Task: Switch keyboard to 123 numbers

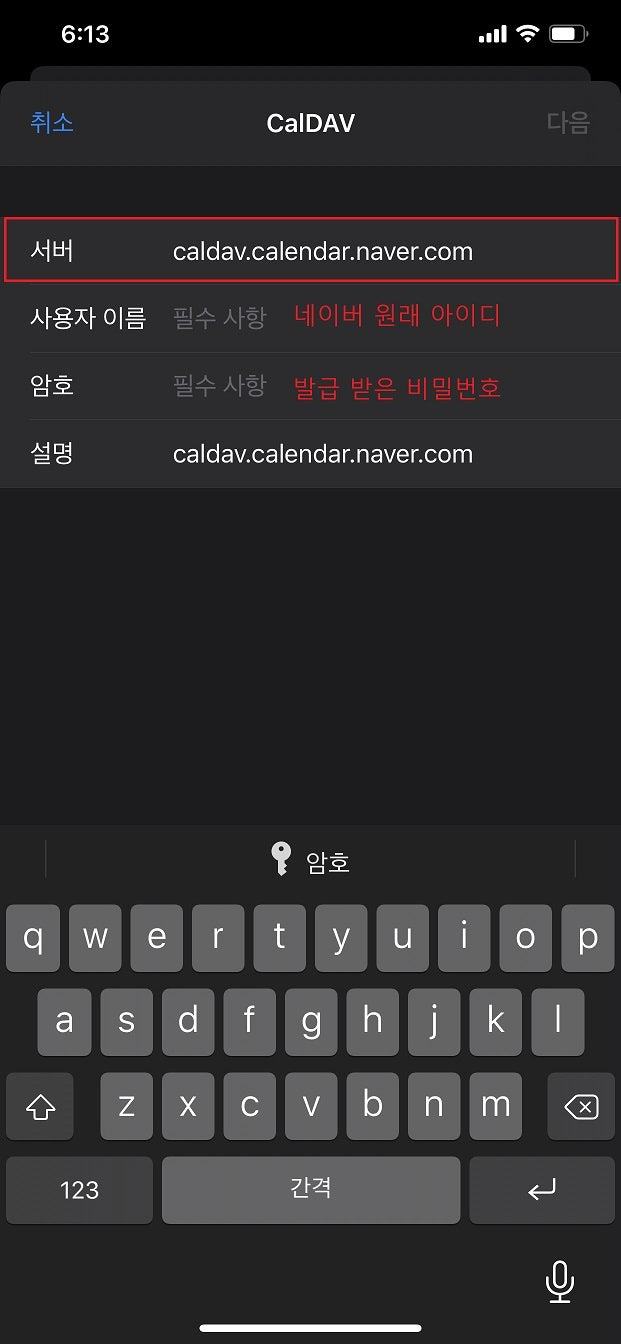Action: (x=79, y=1190)
